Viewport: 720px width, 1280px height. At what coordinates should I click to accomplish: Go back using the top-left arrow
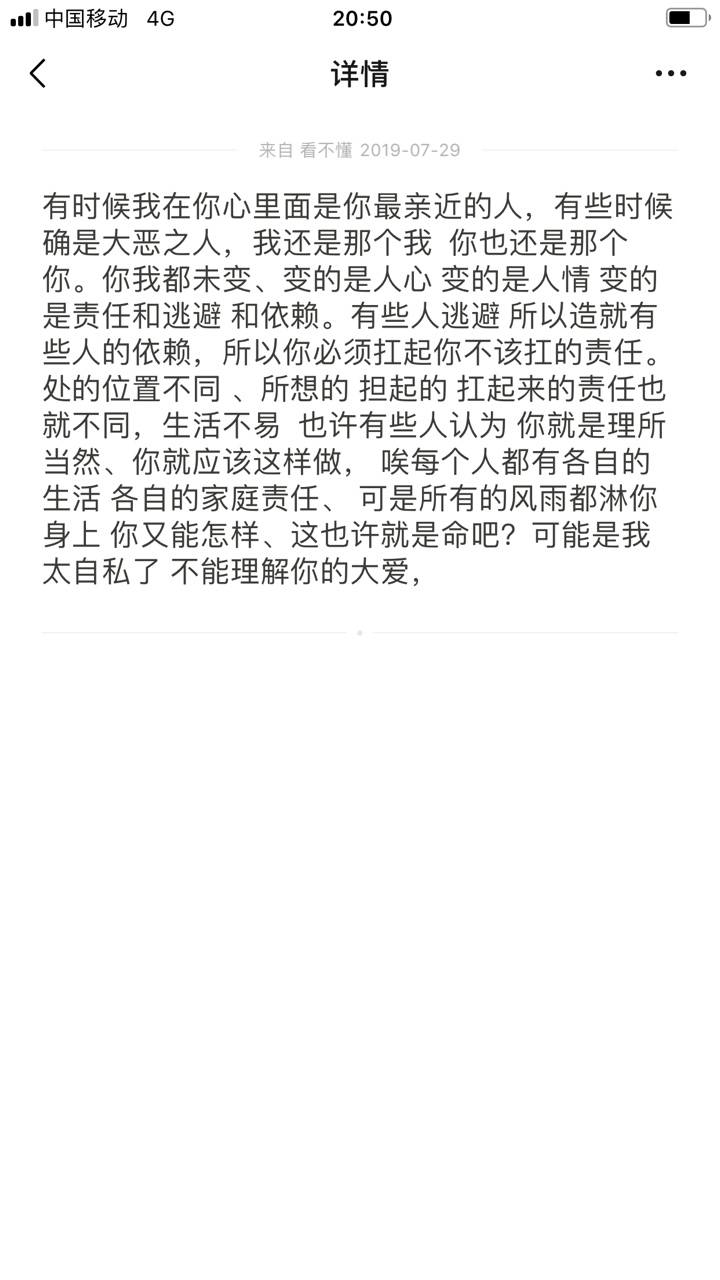[38, 73]
